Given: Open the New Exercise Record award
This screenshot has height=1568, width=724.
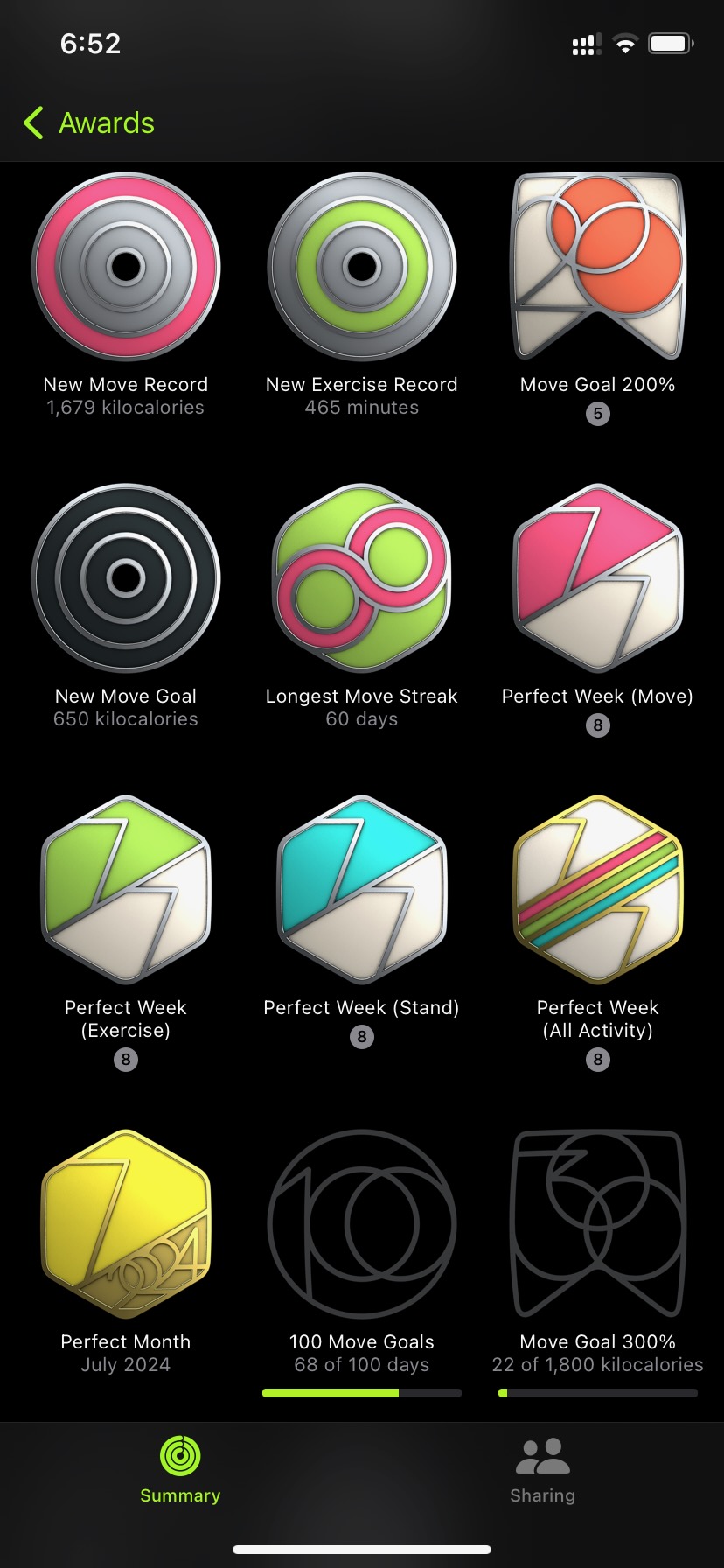Looking at the screenshot, I should point(362,267).
